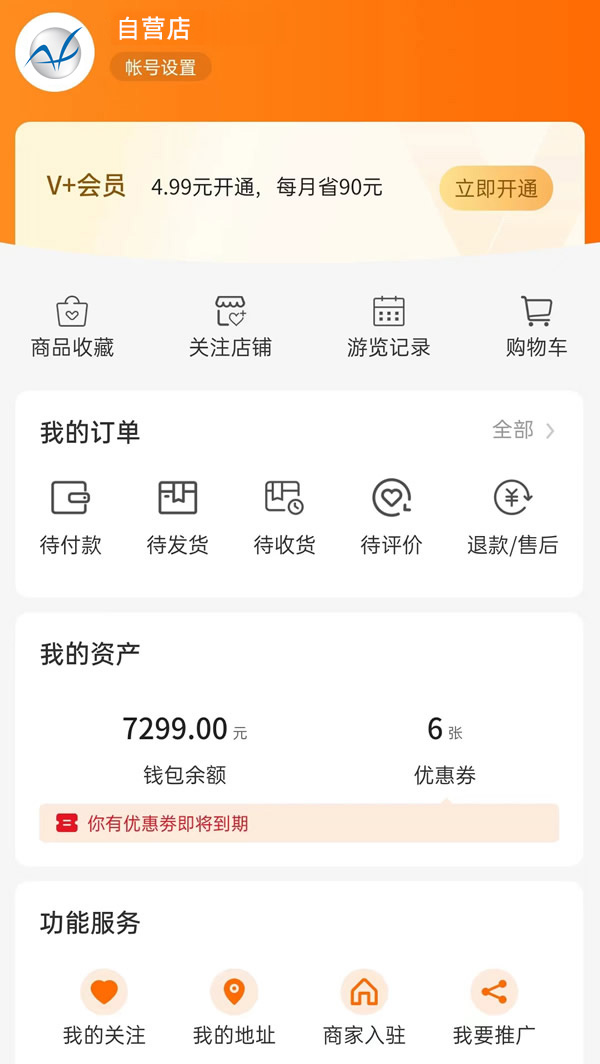Open the 购物车 shopping cart
This screenshot has height=1064, width=600.
click(x=536, y=327)
